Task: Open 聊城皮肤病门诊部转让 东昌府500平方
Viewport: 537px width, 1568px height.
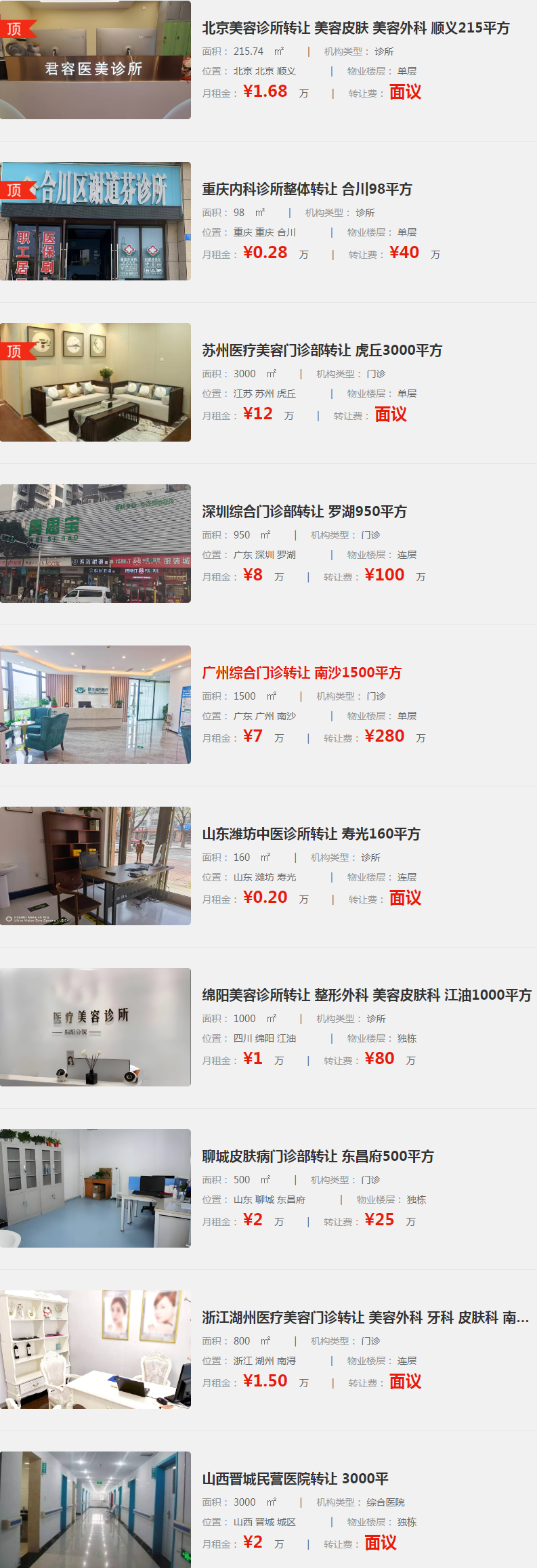Action: click(x=318, y=1156)
